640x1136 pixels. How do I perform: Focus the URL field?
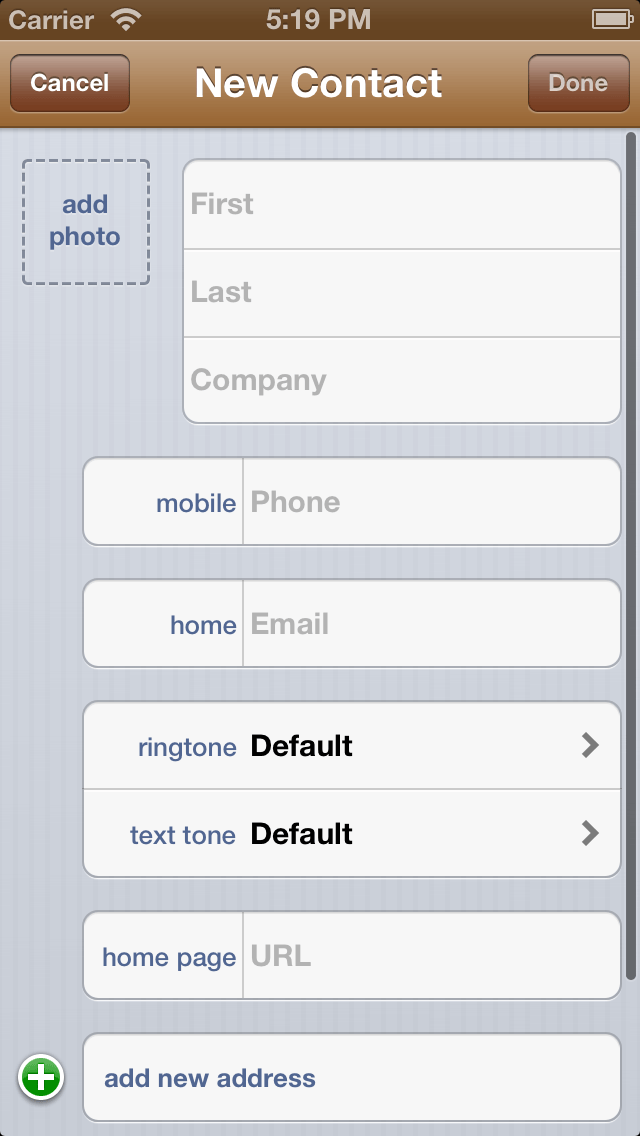coord(430,956)
